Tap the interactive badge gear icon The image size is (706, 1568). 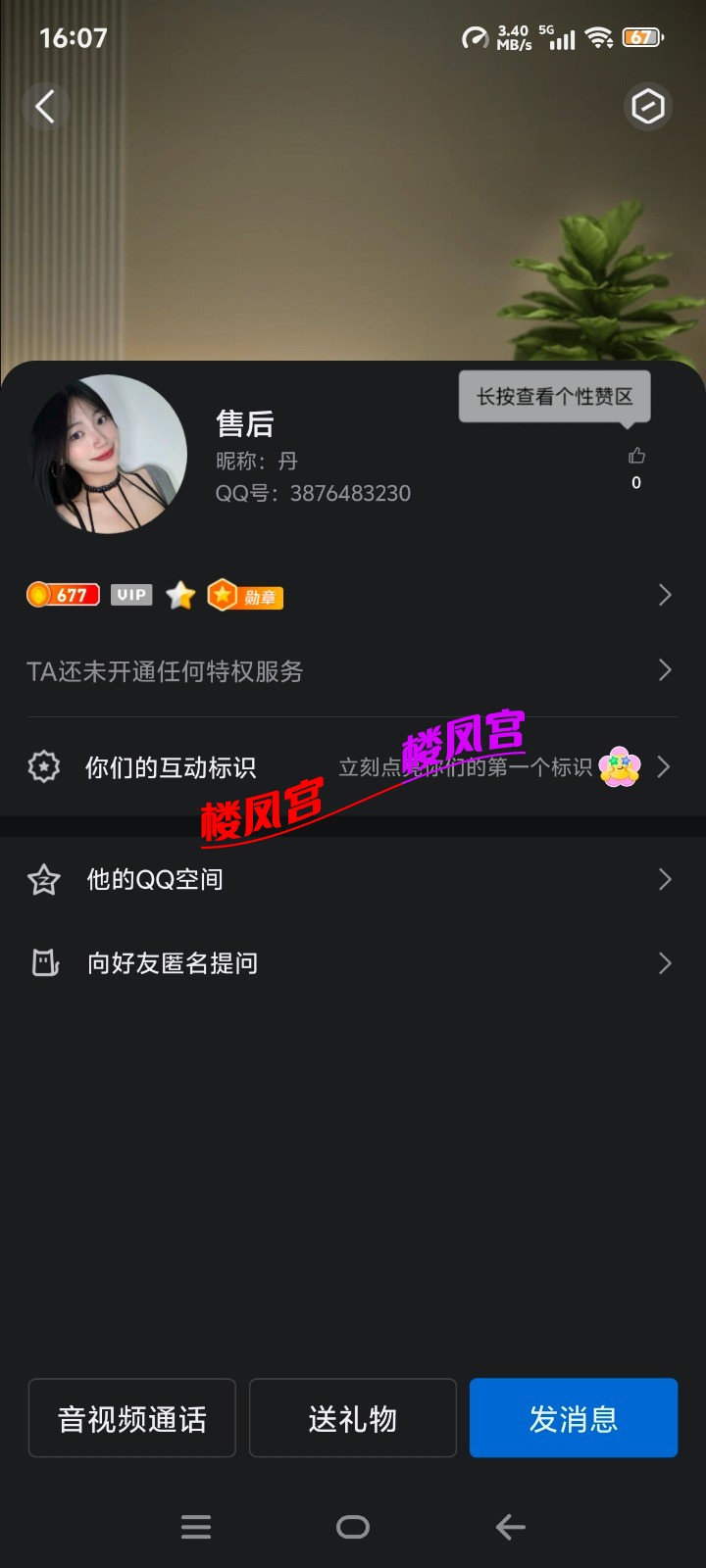(x=43, y=767)
